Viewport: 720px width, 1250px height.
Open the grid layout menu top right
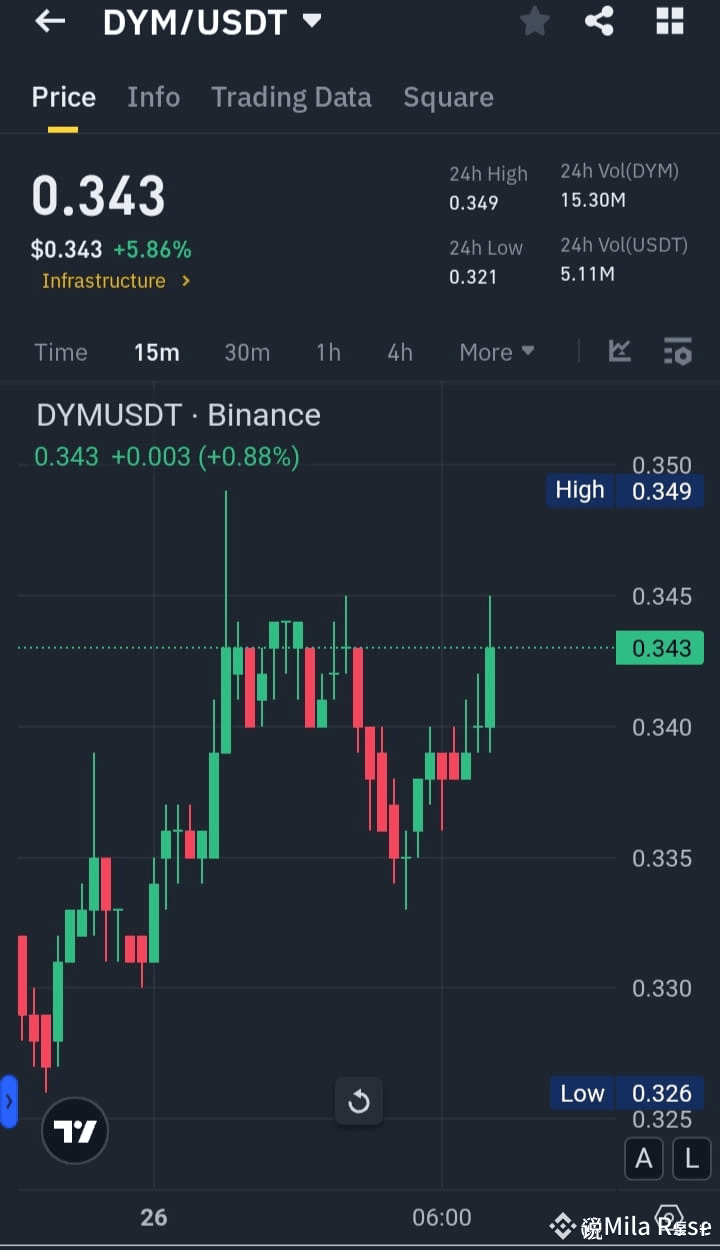669,20
